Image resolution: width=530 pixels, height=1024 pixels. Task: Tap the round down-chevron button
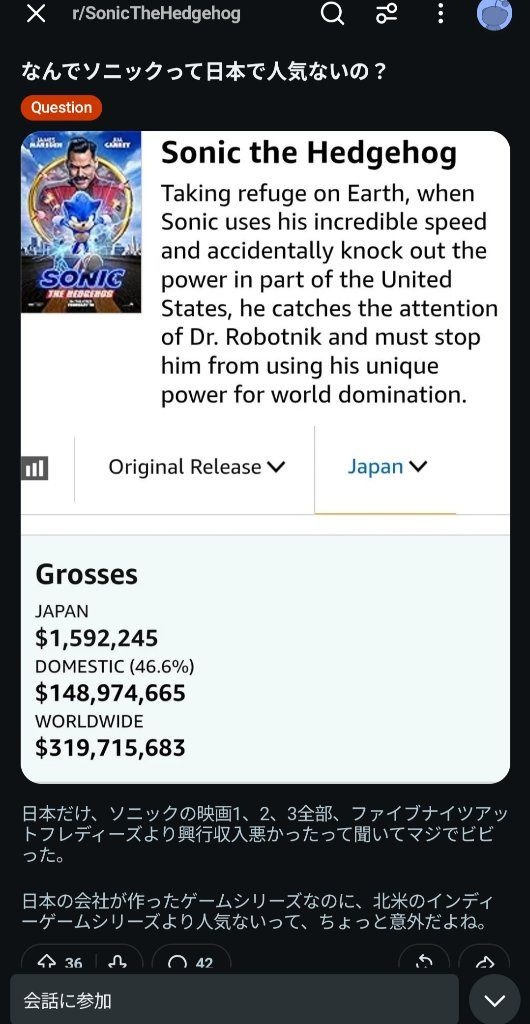tap(495, 1000)
